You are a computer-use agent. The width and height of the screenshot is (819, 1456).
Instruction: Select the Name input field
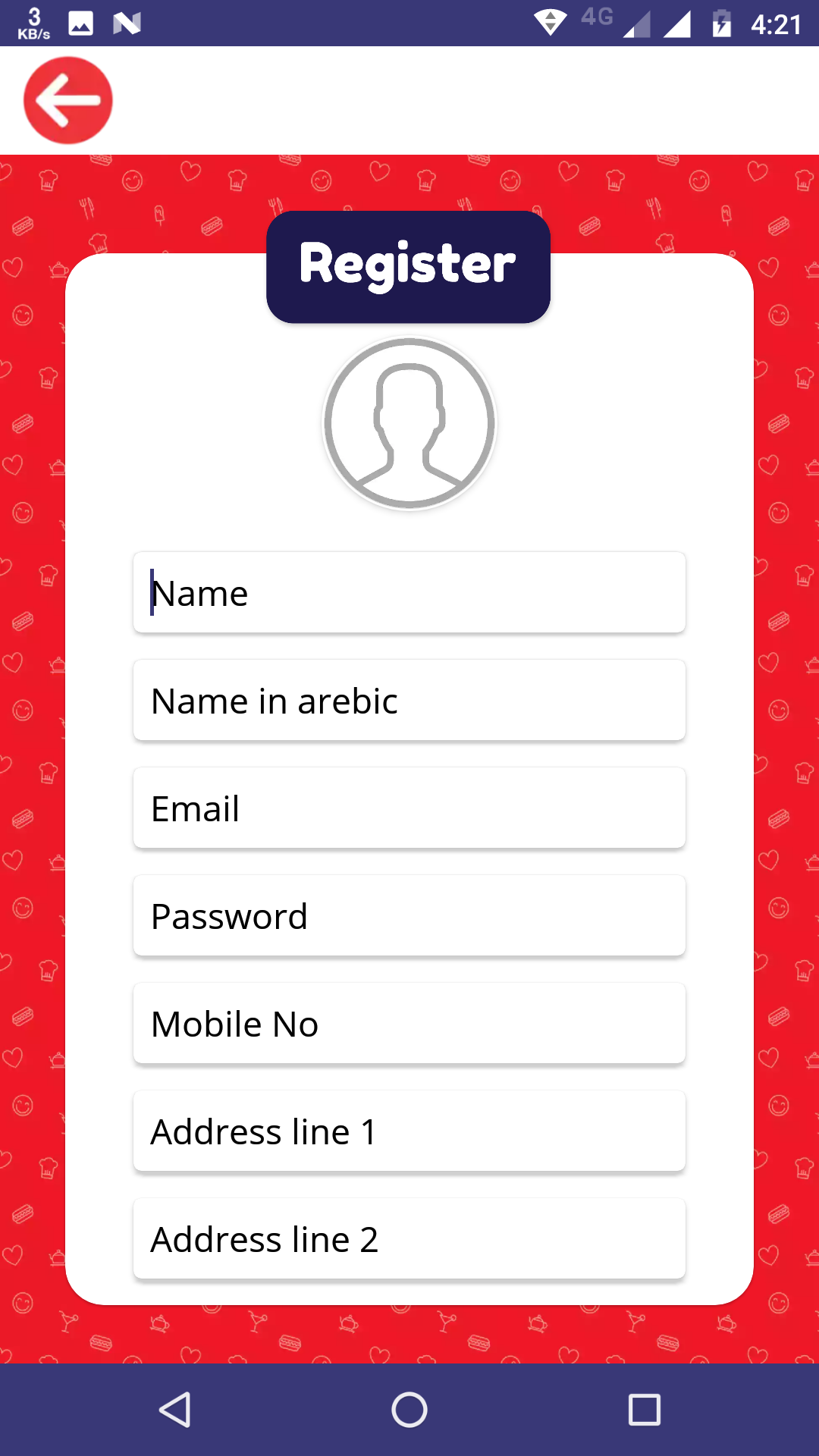[x=409, y=592]
